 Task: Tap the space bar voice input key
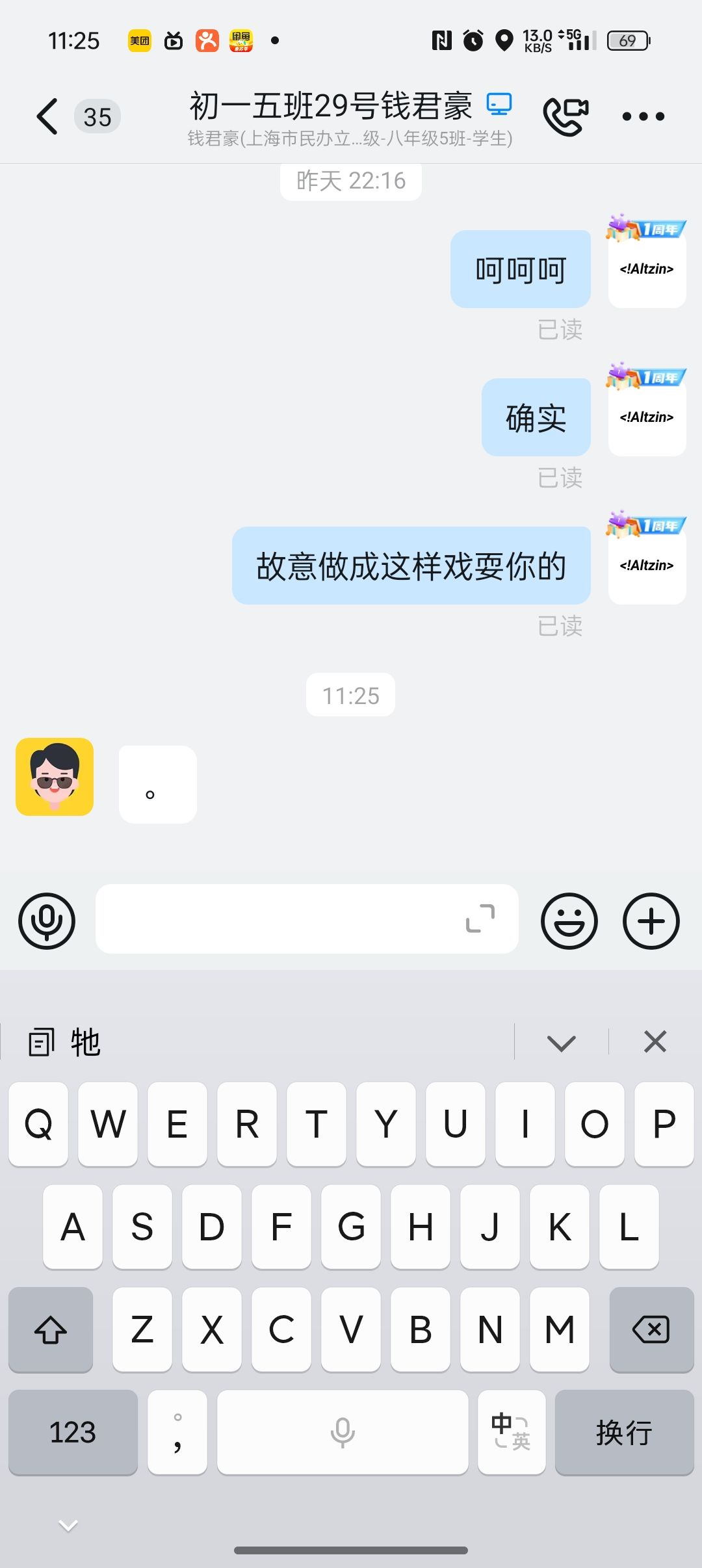click(343, 1432)
